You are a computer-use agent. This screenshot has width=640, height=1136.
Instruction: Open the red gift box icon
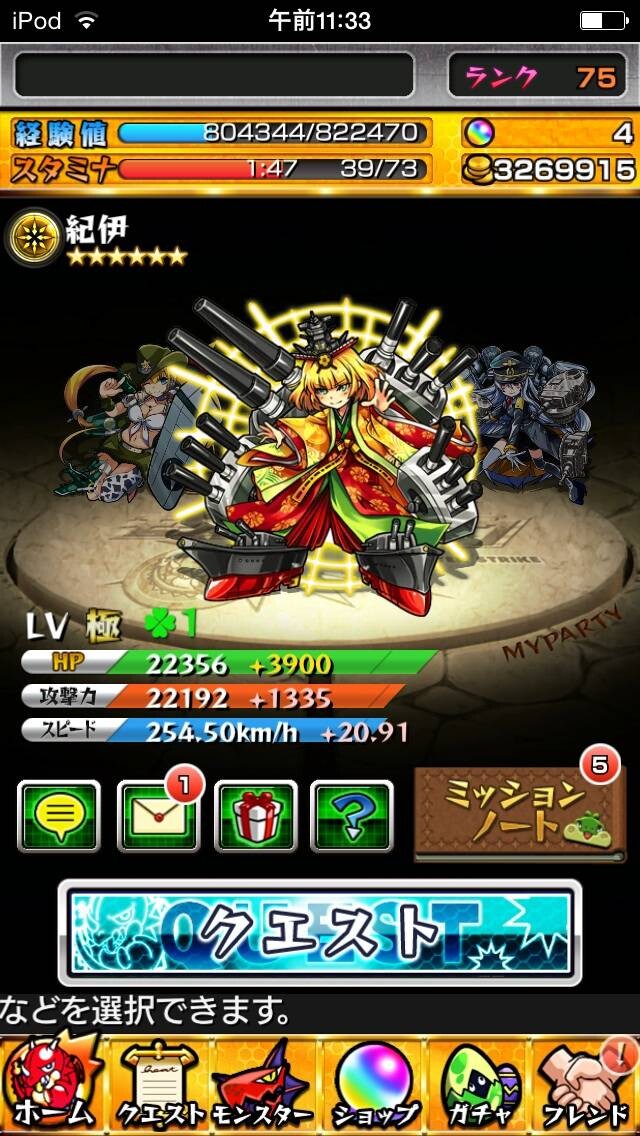[255, 815]
